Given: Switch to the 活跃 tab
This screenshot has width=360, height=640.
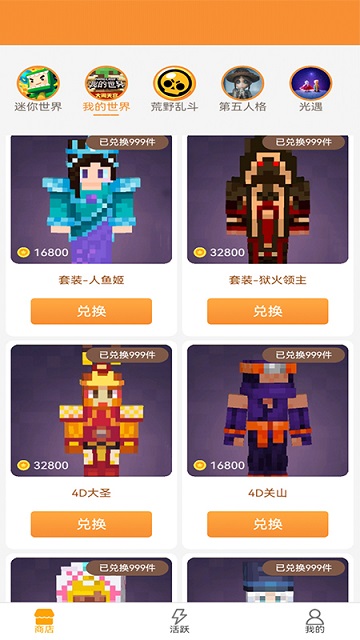Looking at the screenshot, I should click(180, 621).
